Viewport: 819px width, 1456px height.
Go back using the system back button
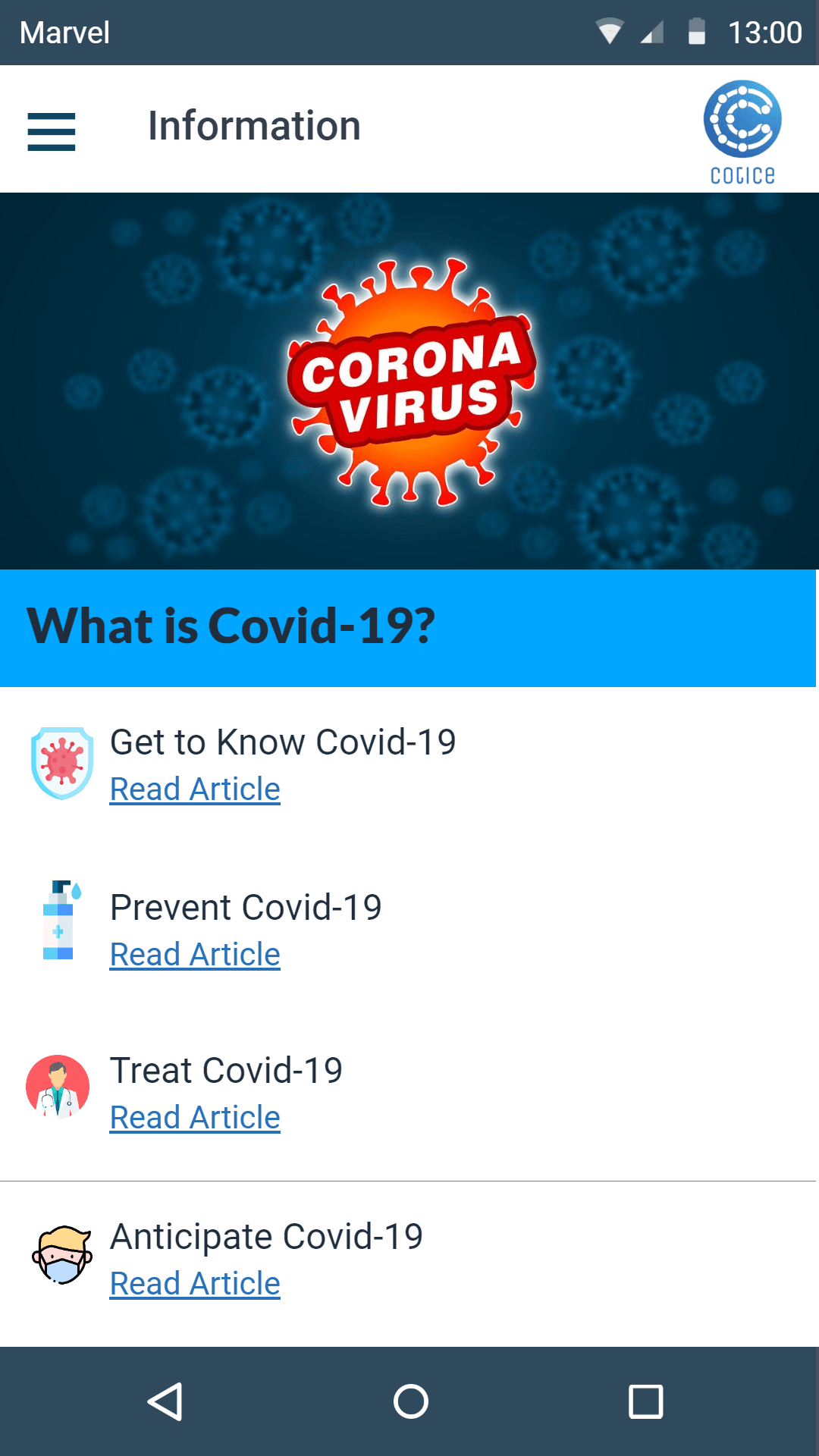coord(165,1401)
